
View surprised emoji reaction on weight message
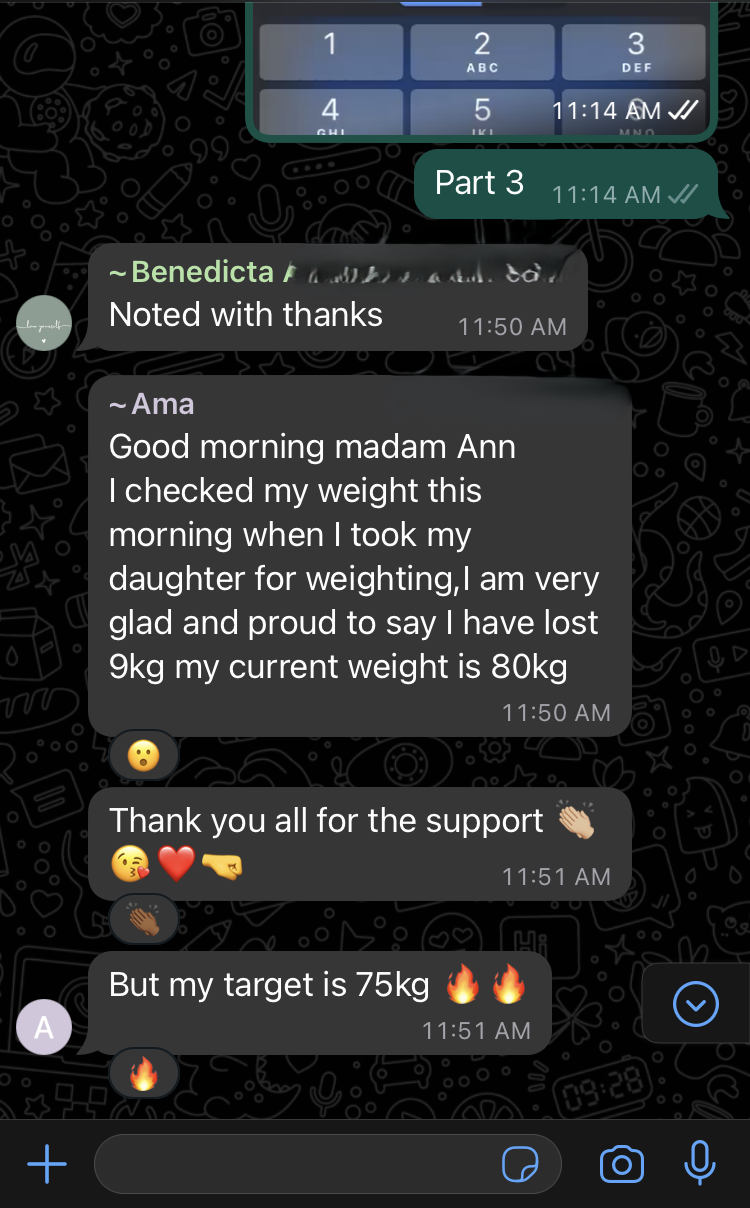click(x=144, y=754)
